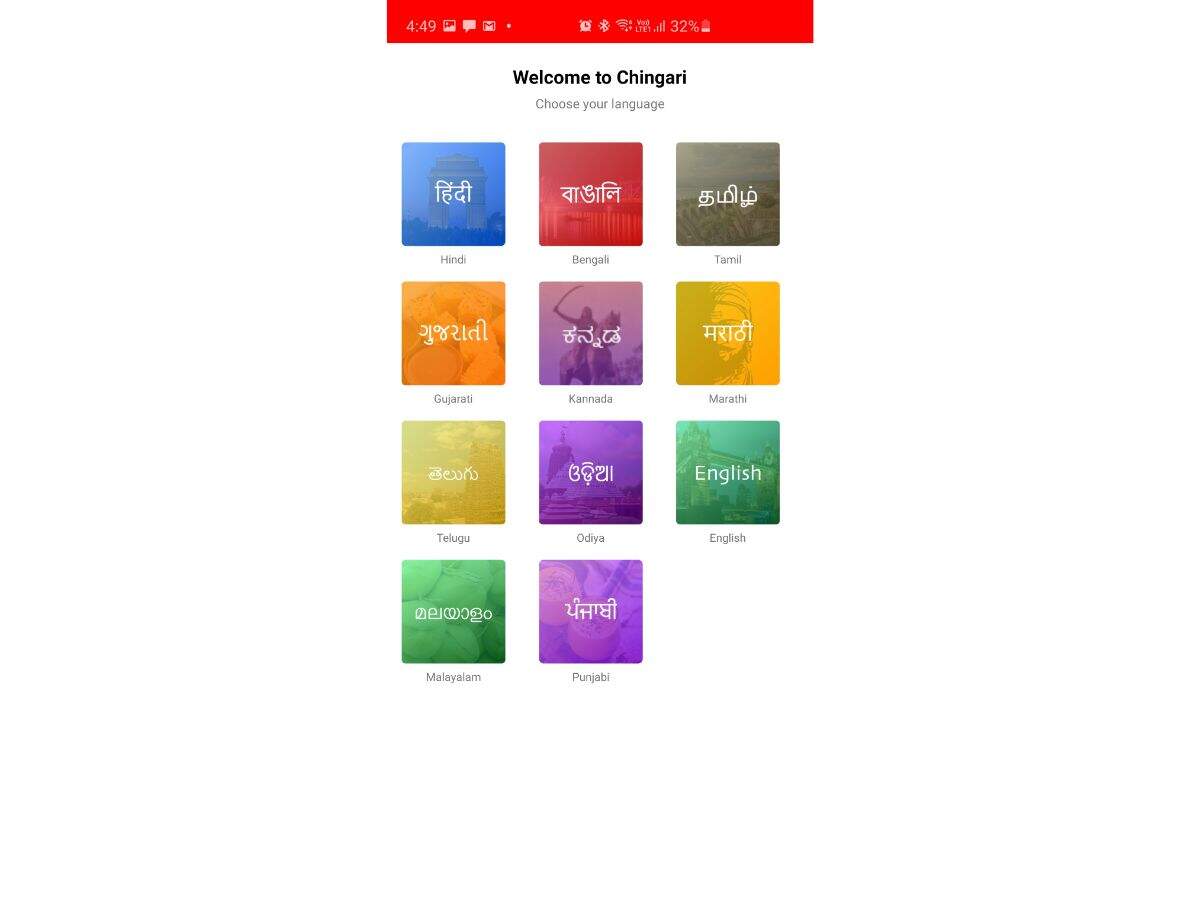The width and height of the screenshot is (1200, 900).
Task: Pick Malayalam from the language options
Action: (x=453, y=611)
